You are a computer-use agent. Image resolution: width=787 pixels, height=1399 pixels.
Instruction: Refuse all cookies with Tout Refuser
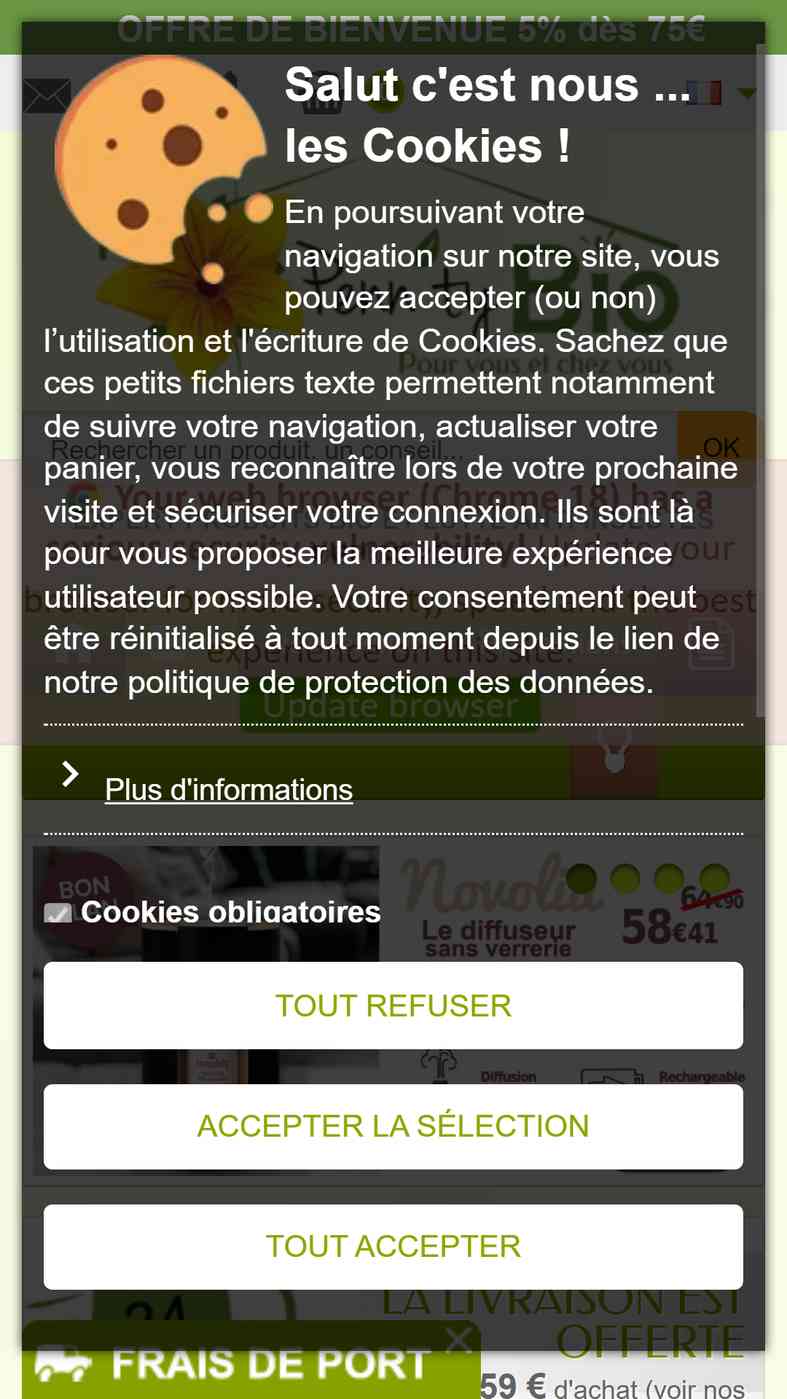[393, 1005]
